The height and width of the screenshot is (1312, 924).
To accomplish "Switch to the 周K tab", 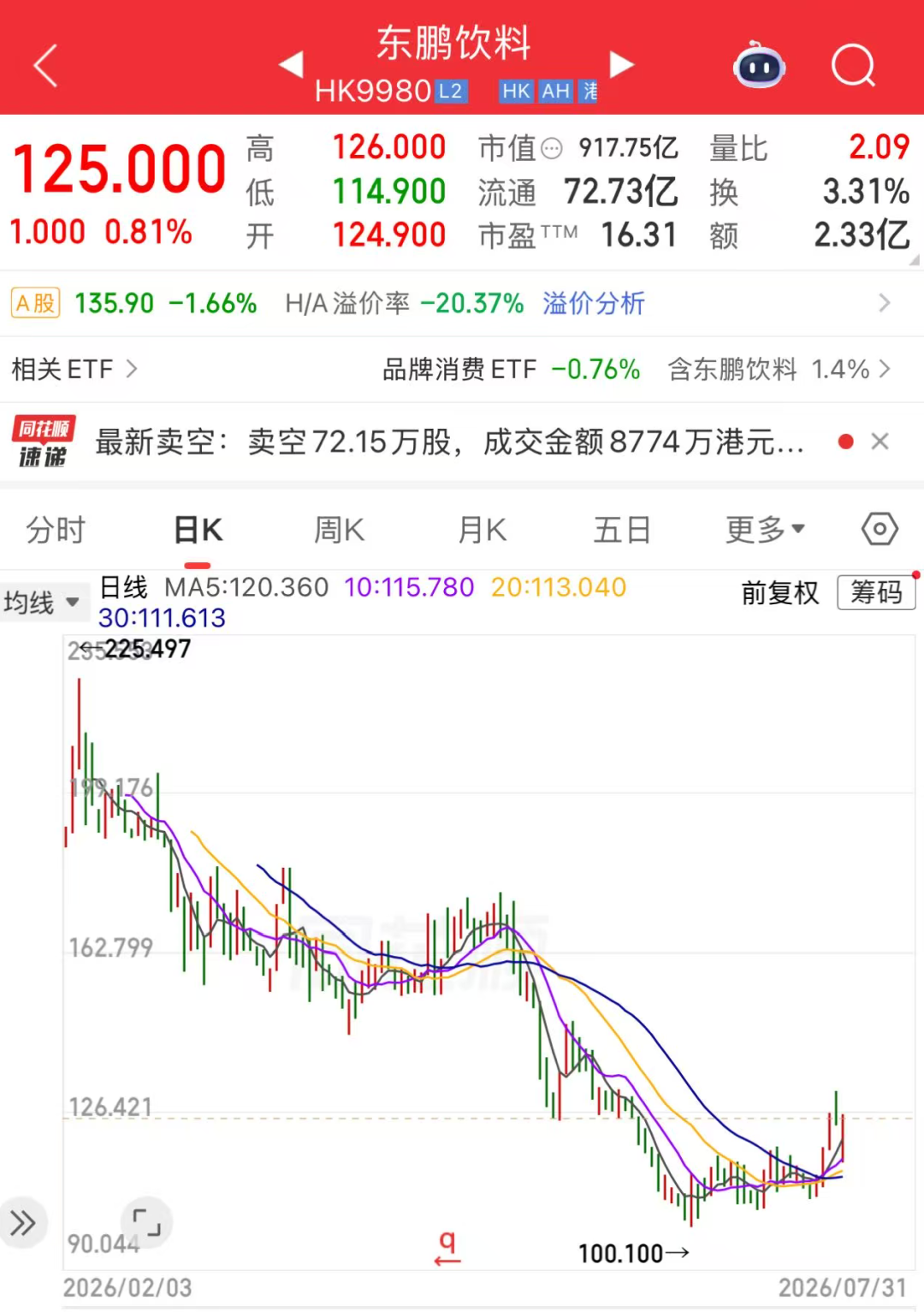I will [340, 530].
